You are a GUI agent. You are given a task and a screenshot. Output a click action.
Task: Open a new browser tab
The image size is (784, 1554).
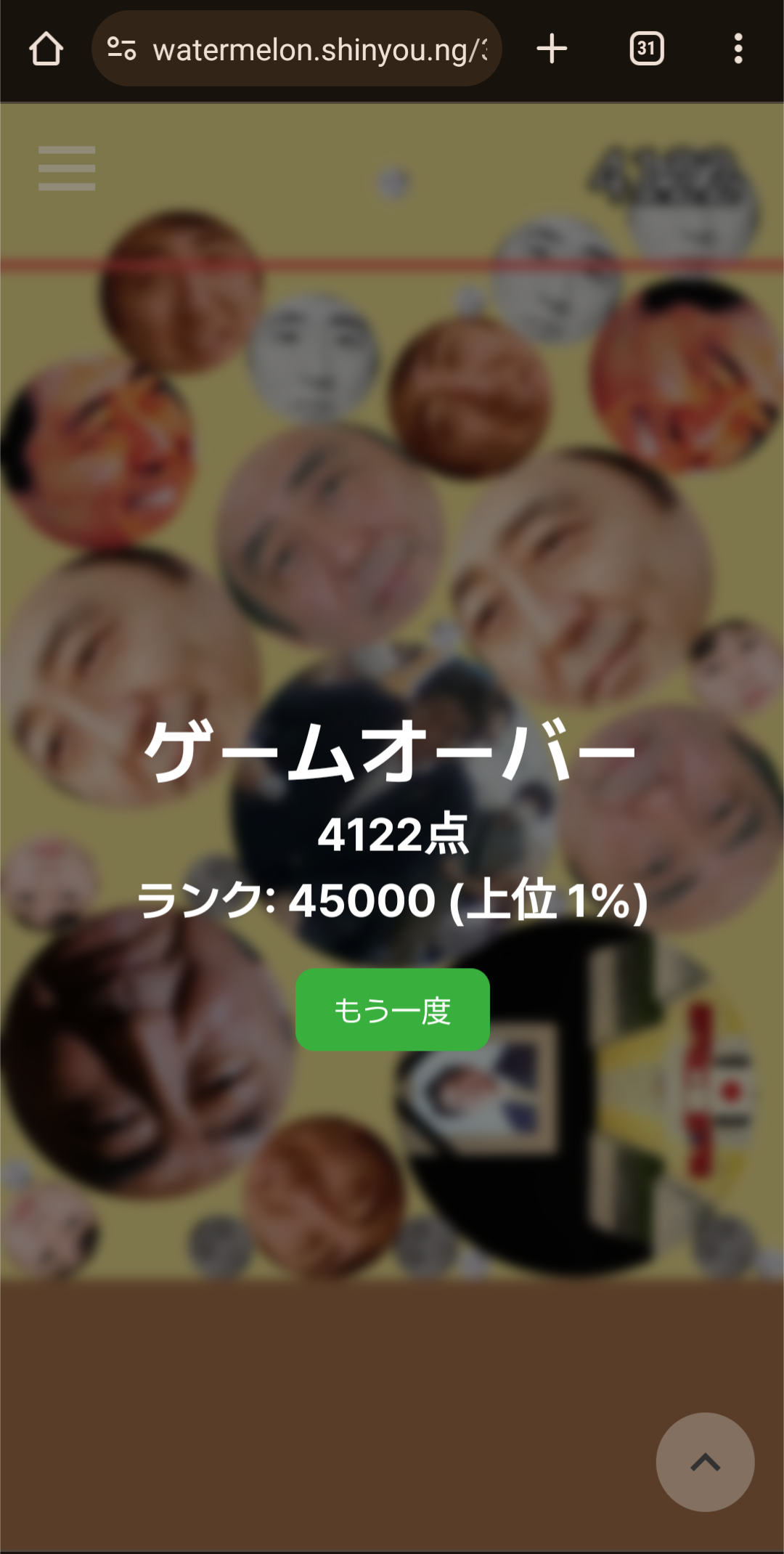tap(552, 49)
